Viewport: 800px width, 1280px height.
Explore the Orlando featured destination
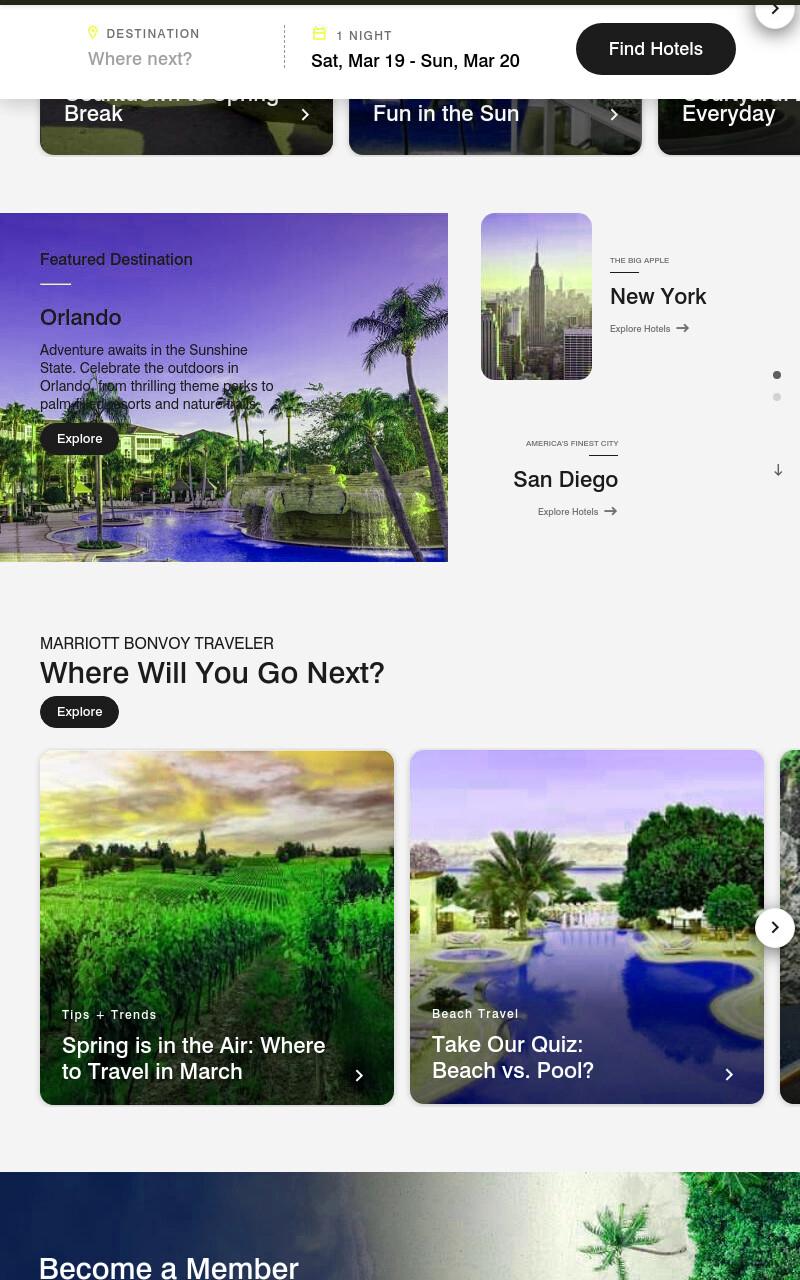point(79,439)
